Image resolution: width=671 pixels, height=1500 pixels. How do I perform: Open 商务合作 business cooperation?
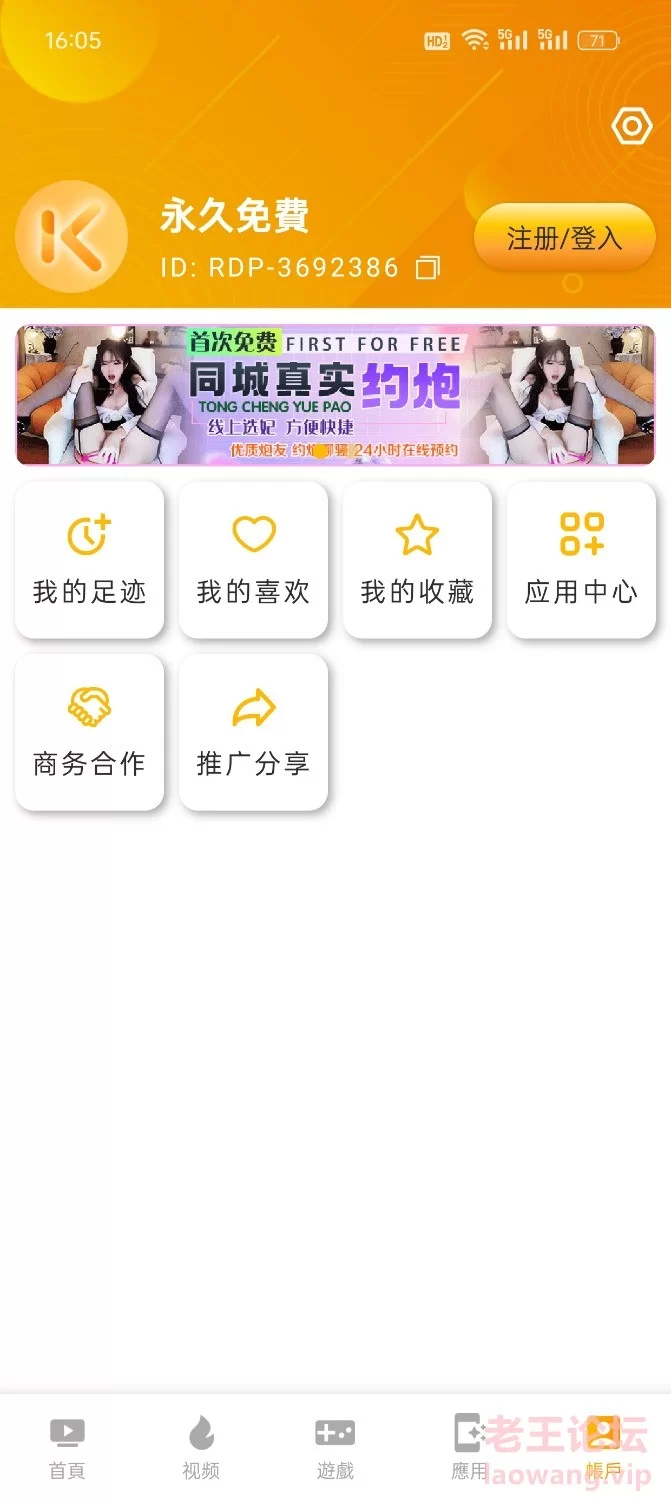[x=89, y=731]
